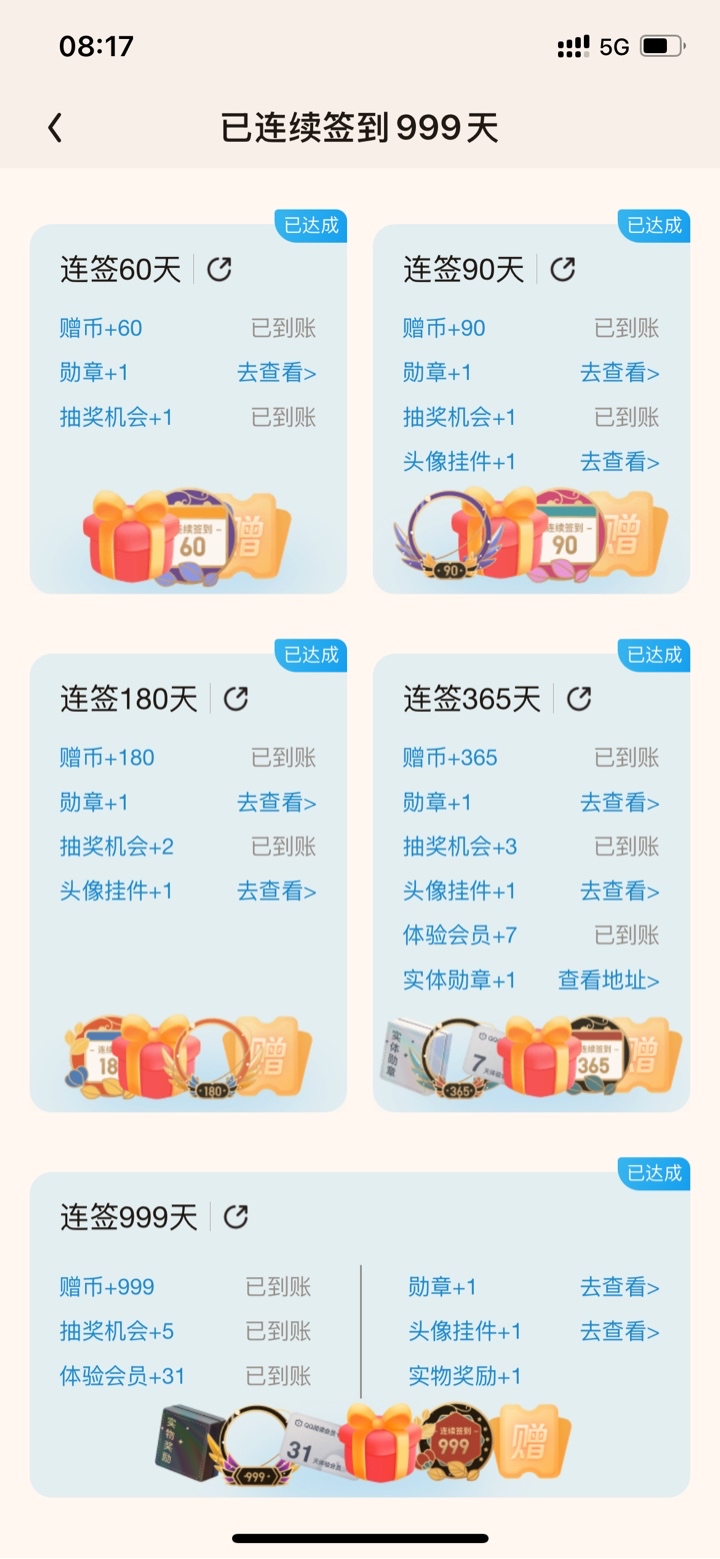View the 勋章+1 reward in 连签90天

click(619, 373)
